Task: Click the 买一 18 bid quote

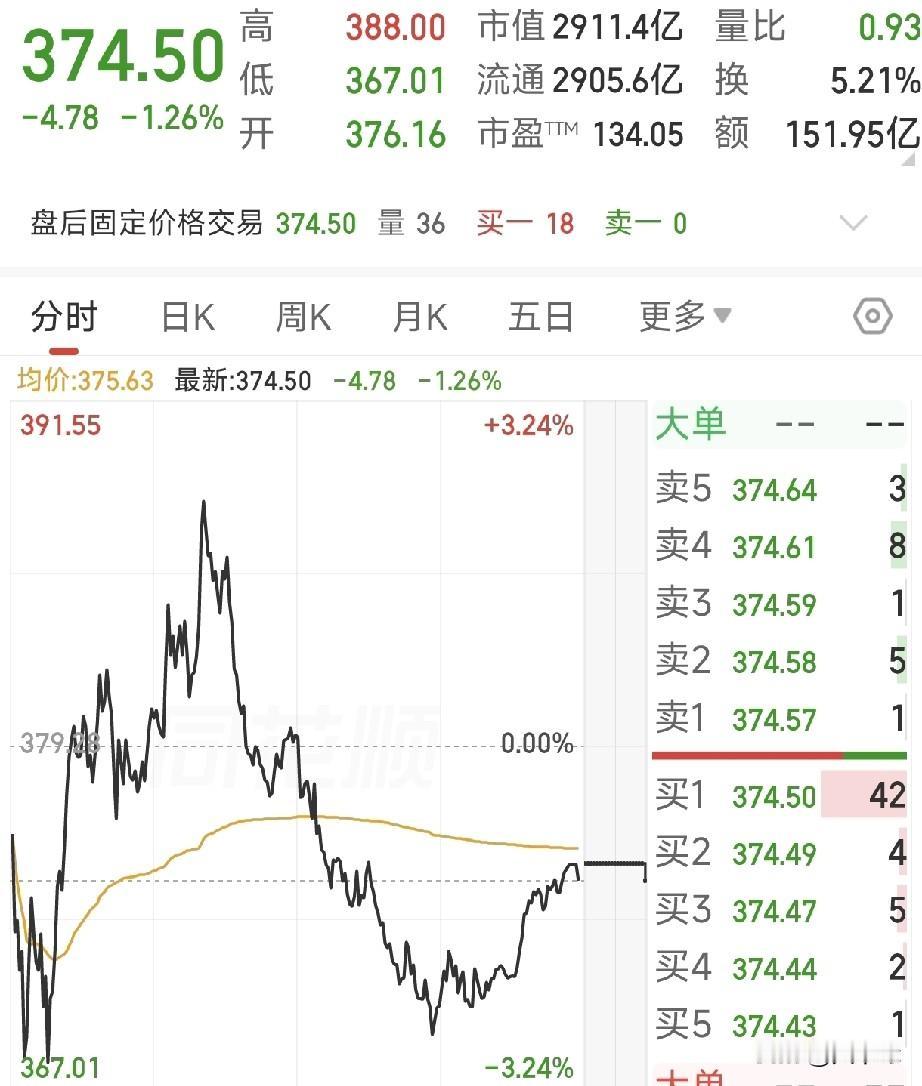Action: 525,223
